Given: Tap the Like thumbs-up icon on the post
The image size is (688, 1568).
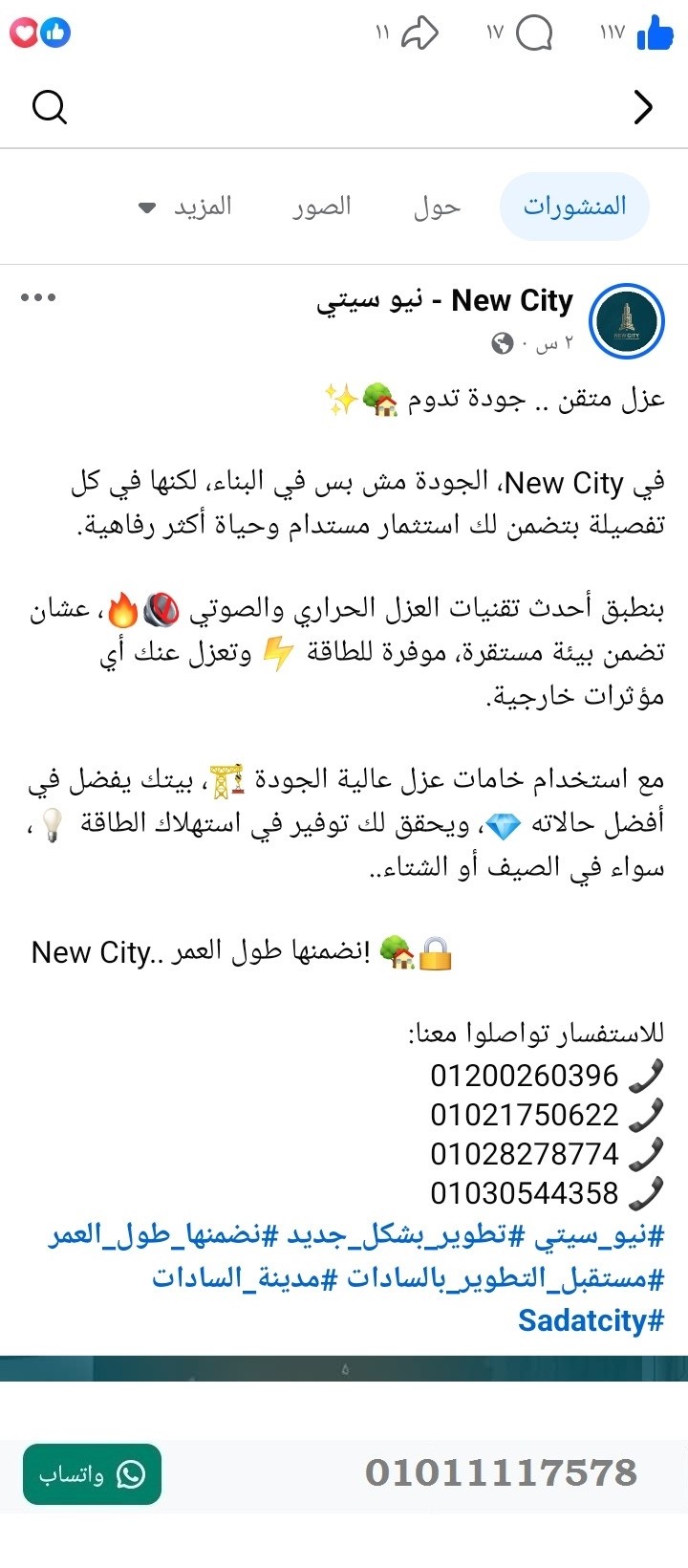Looking at the screenshot, I should pos(654,32).
